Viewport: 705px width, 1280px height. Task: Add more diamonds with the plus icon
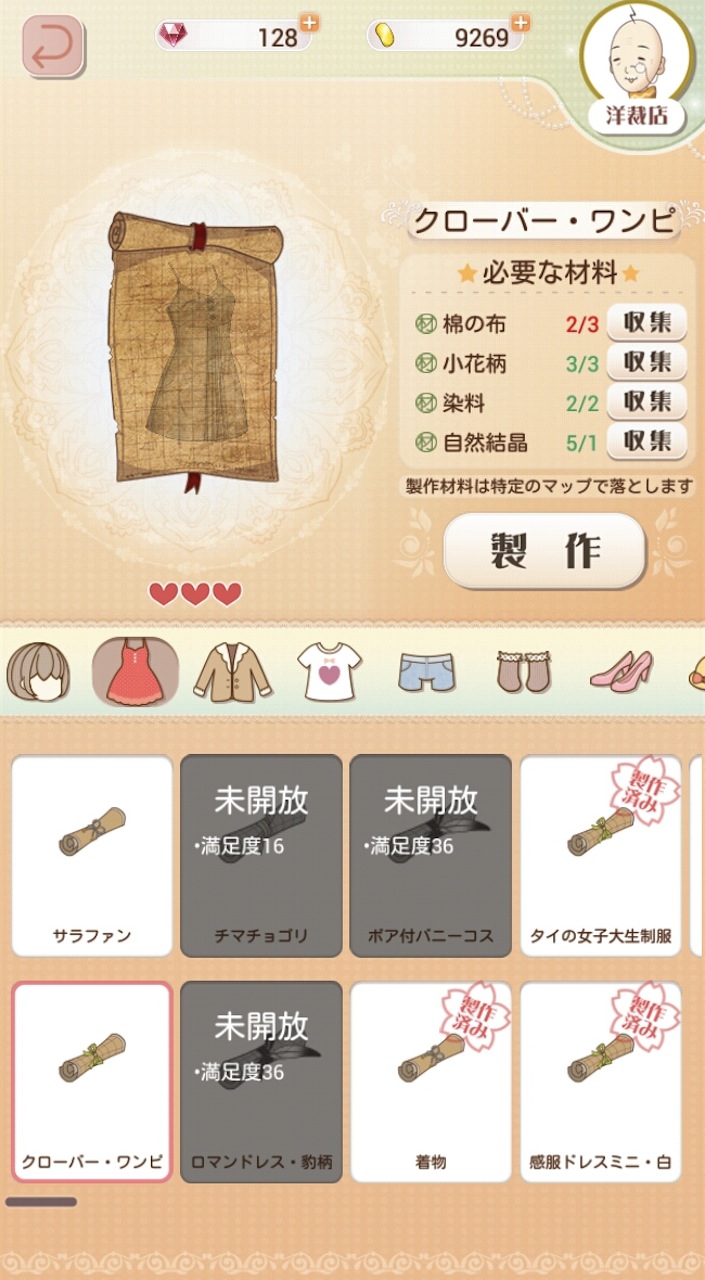pos(309,22)
